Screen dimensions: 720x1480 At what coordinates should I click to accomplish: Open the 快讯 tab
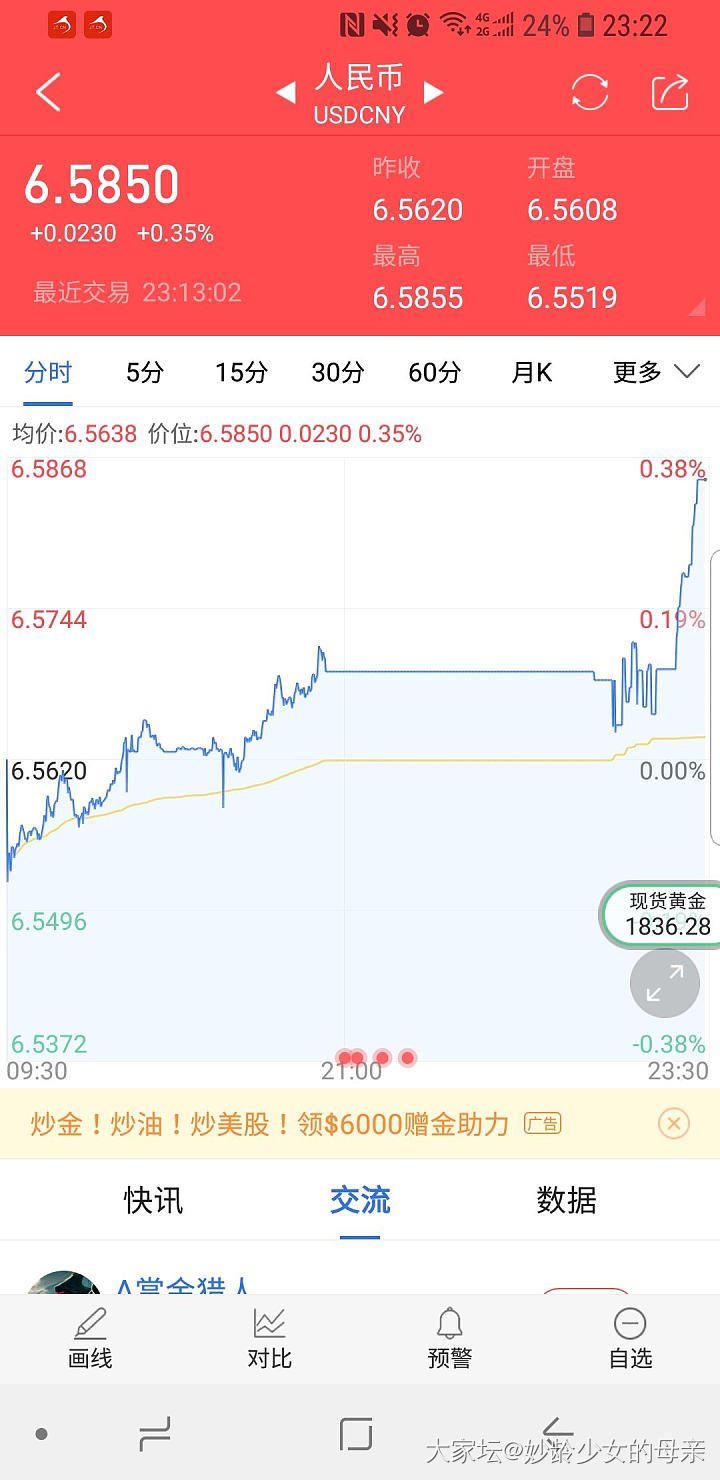pyautogui.click(x=153, y=1200)
